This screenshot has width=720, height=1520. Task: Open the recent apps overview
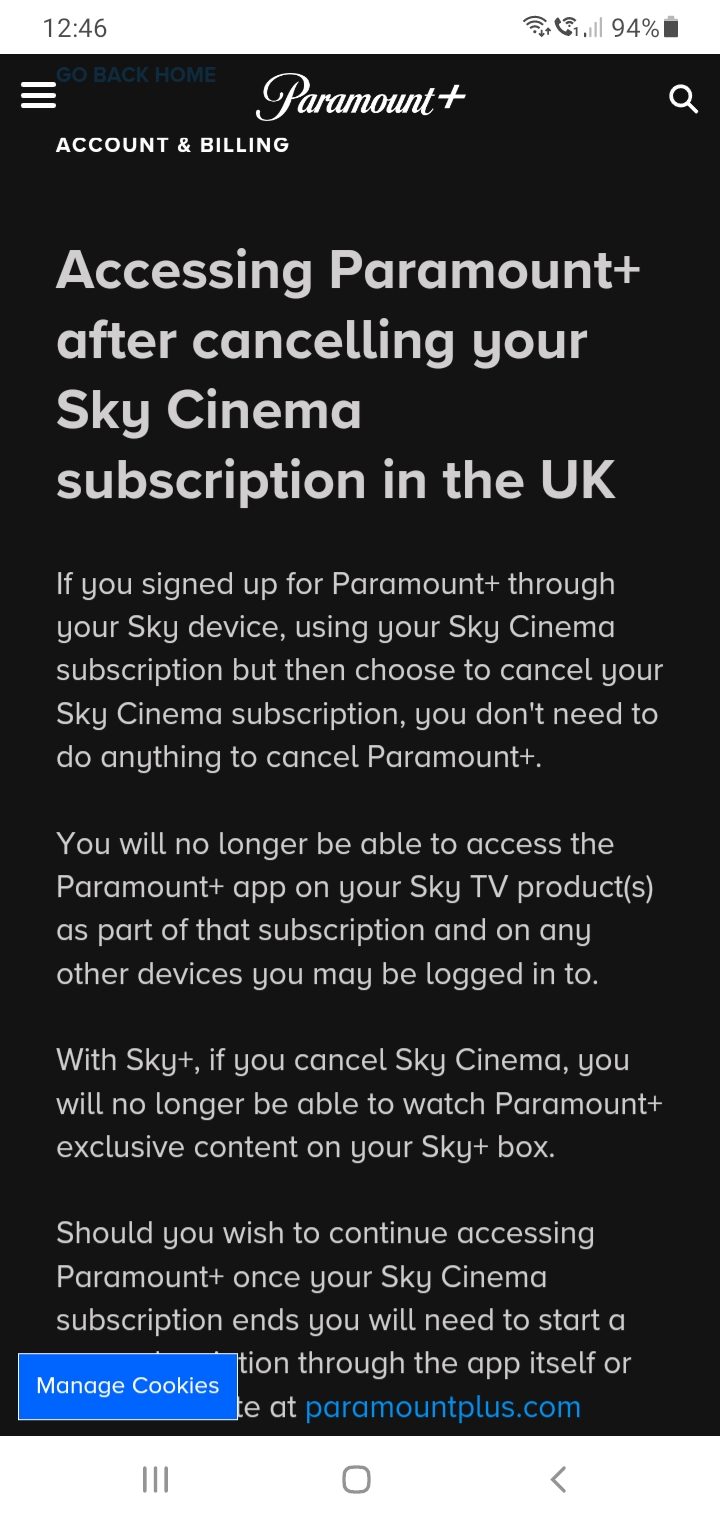155,1479
